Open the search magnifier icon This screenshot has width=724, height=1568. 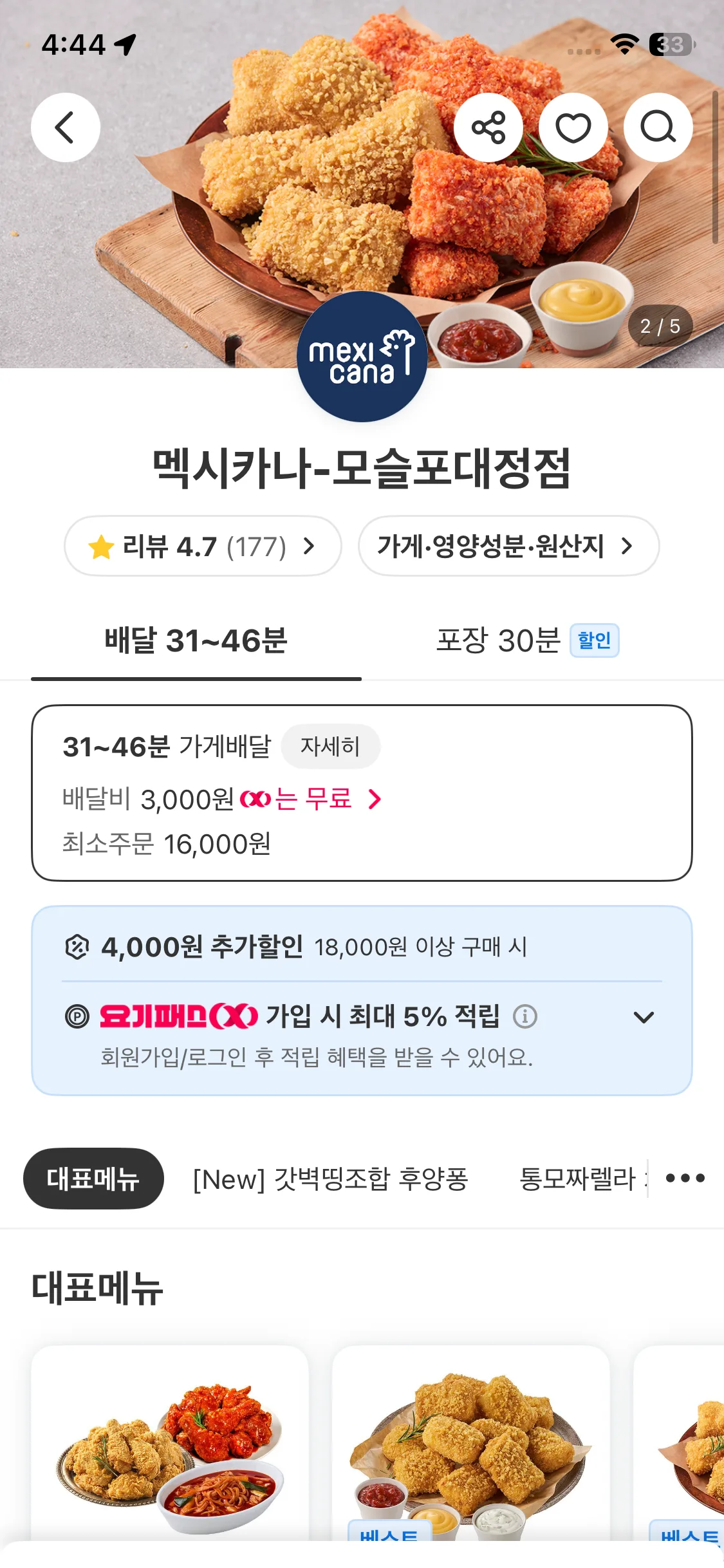[x=658, y=127]
